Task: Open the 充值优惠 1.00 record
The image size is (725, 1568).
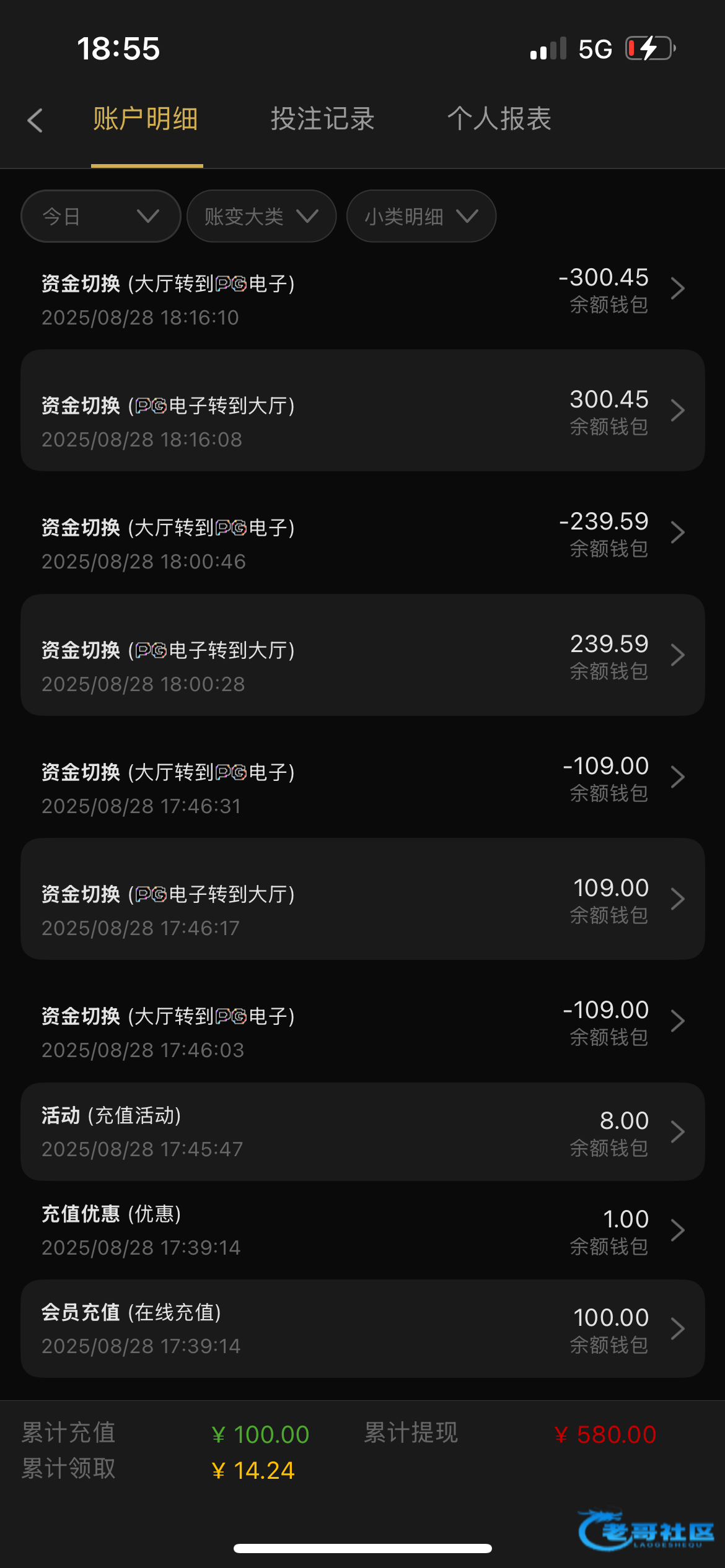Action: pos(362,1230)
